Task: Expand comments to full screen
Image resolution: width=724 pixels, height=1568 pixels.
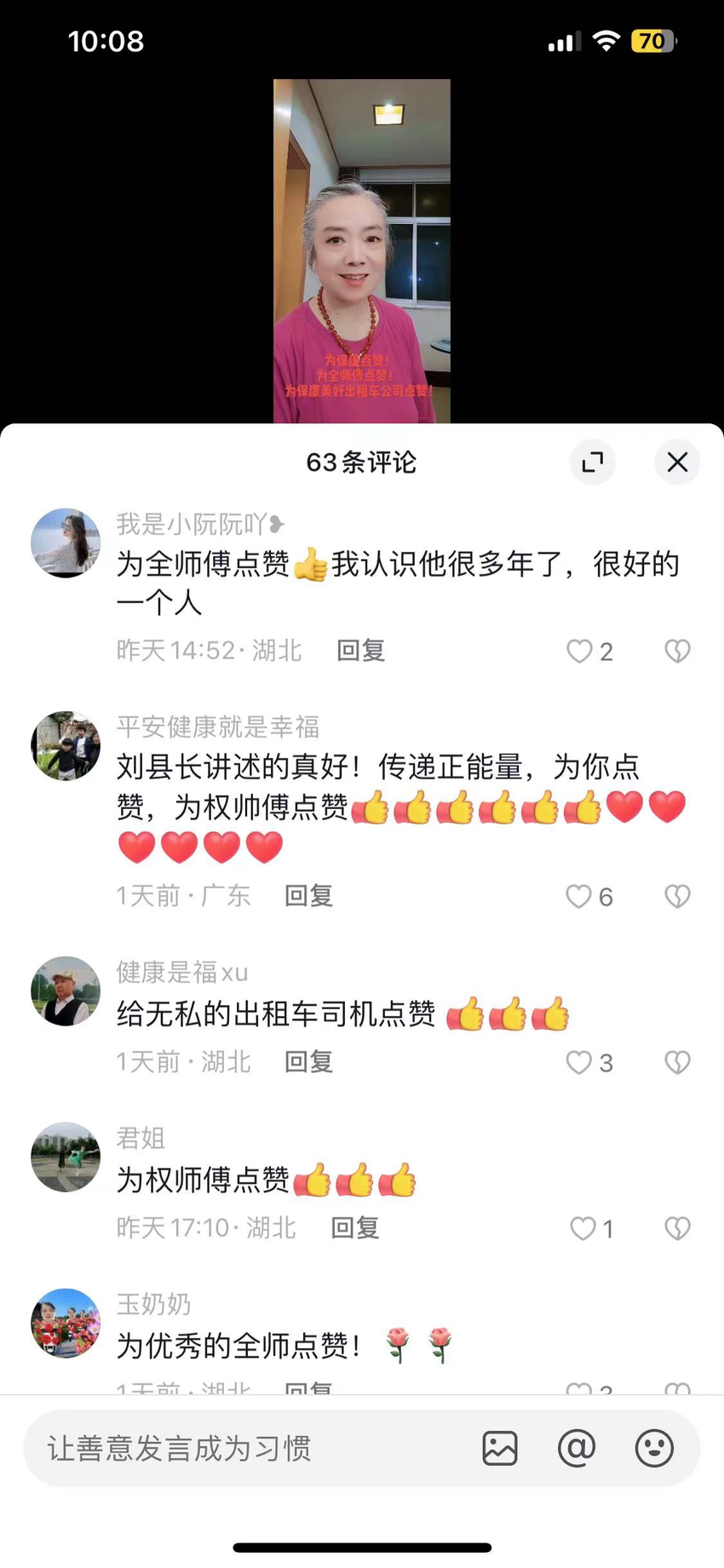Action: click(x=592, y=462)
